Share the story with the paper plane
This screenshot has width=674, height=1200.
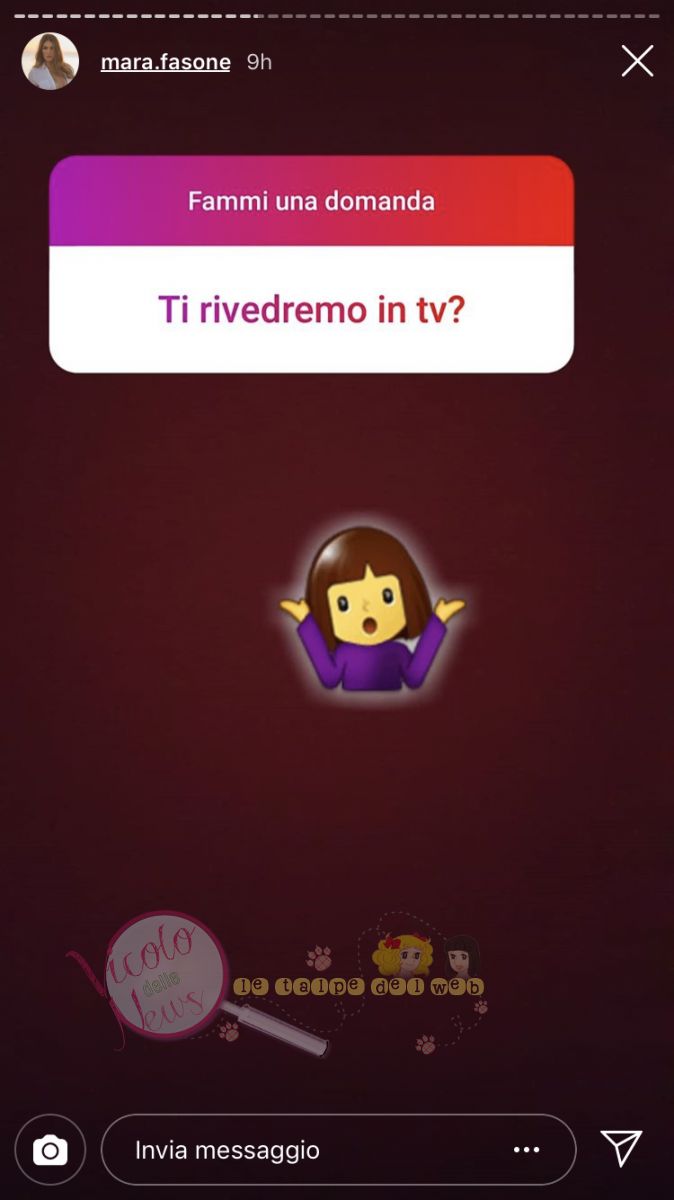pyautogui.click(x=620, y=1148)
